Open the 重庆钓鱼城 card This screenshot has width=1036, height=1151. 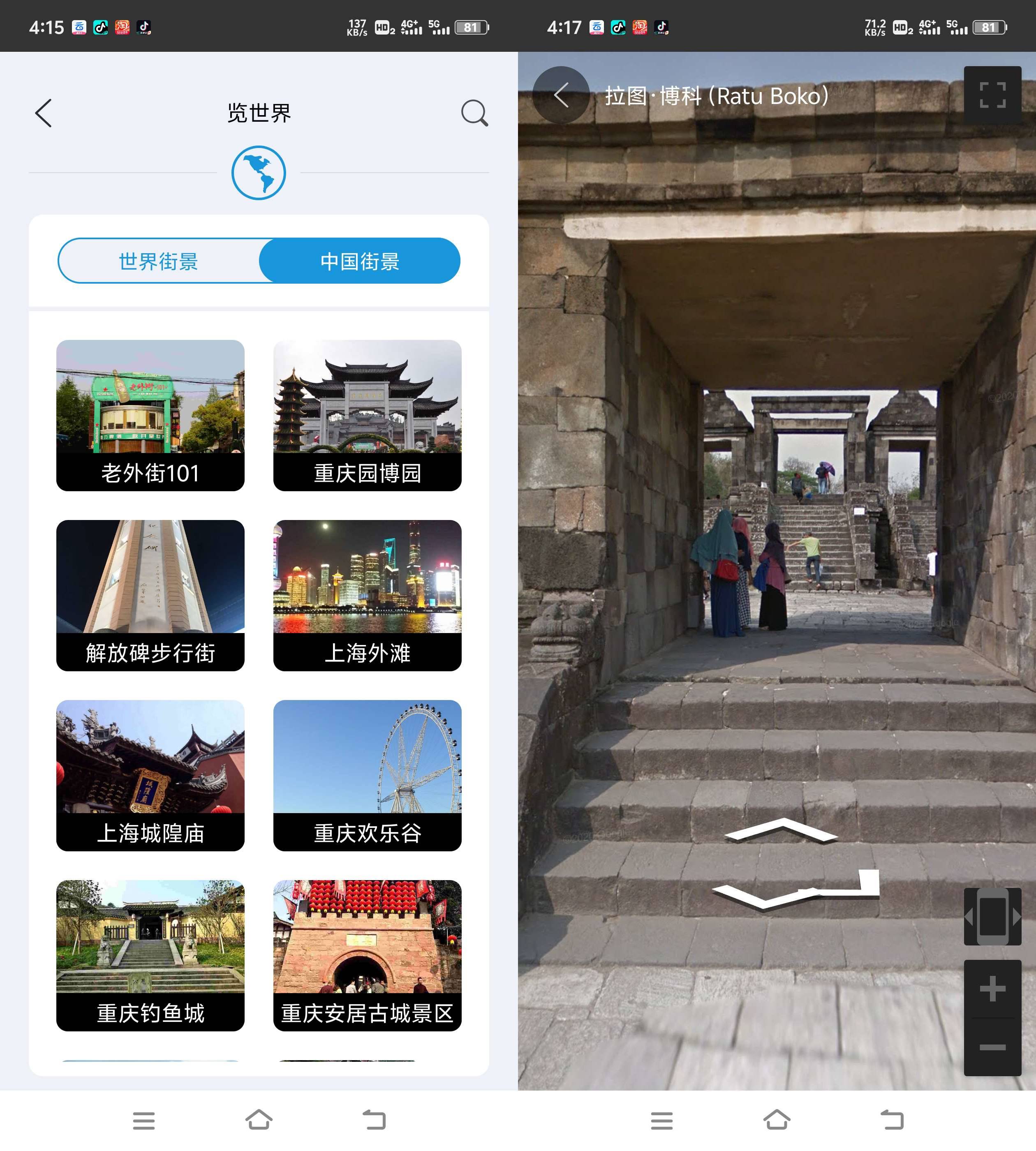[150, 955]
